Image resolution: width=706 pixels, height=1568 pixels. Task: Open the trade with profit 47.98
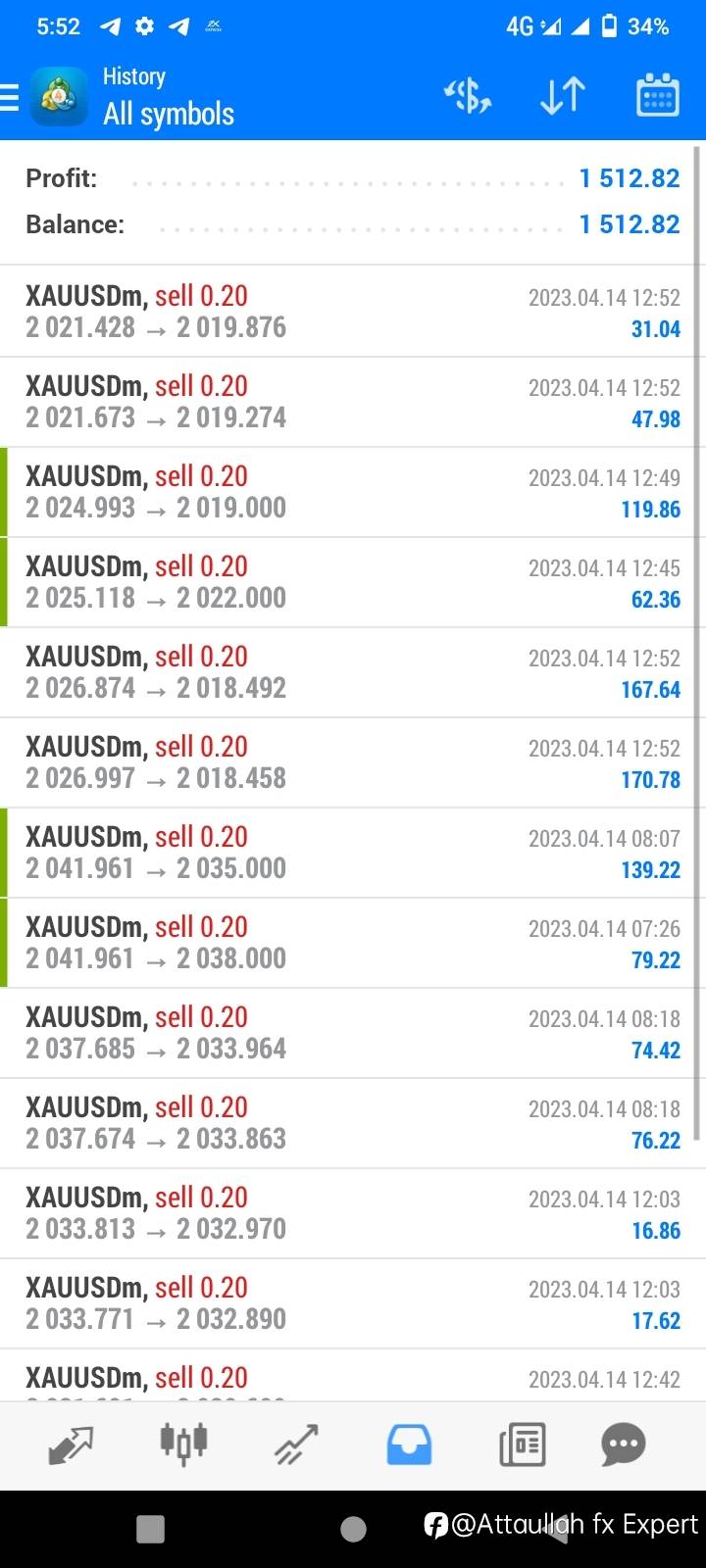(353, 402)
